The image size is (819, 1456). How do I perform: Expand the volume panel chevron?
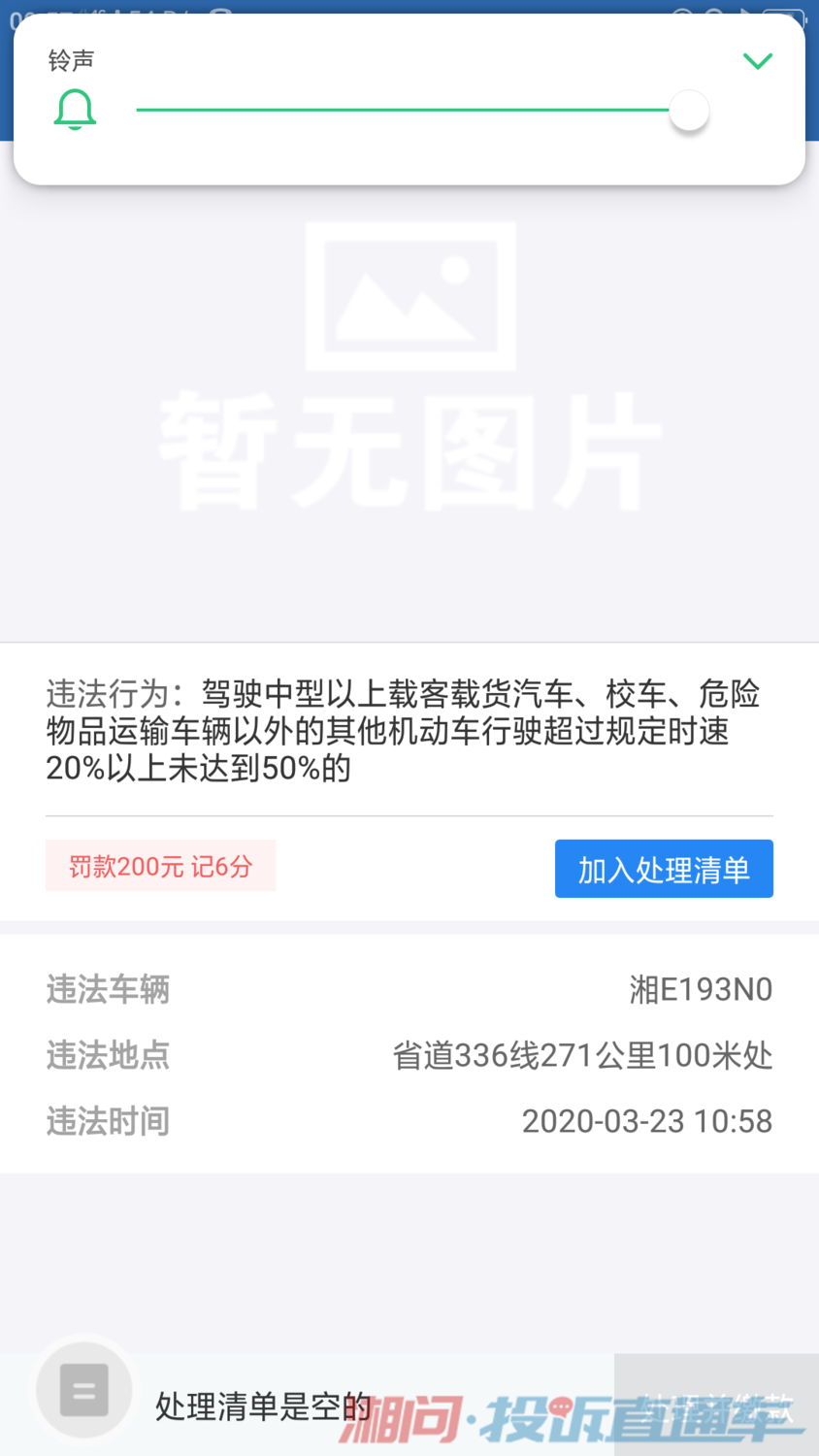[757, 61]
